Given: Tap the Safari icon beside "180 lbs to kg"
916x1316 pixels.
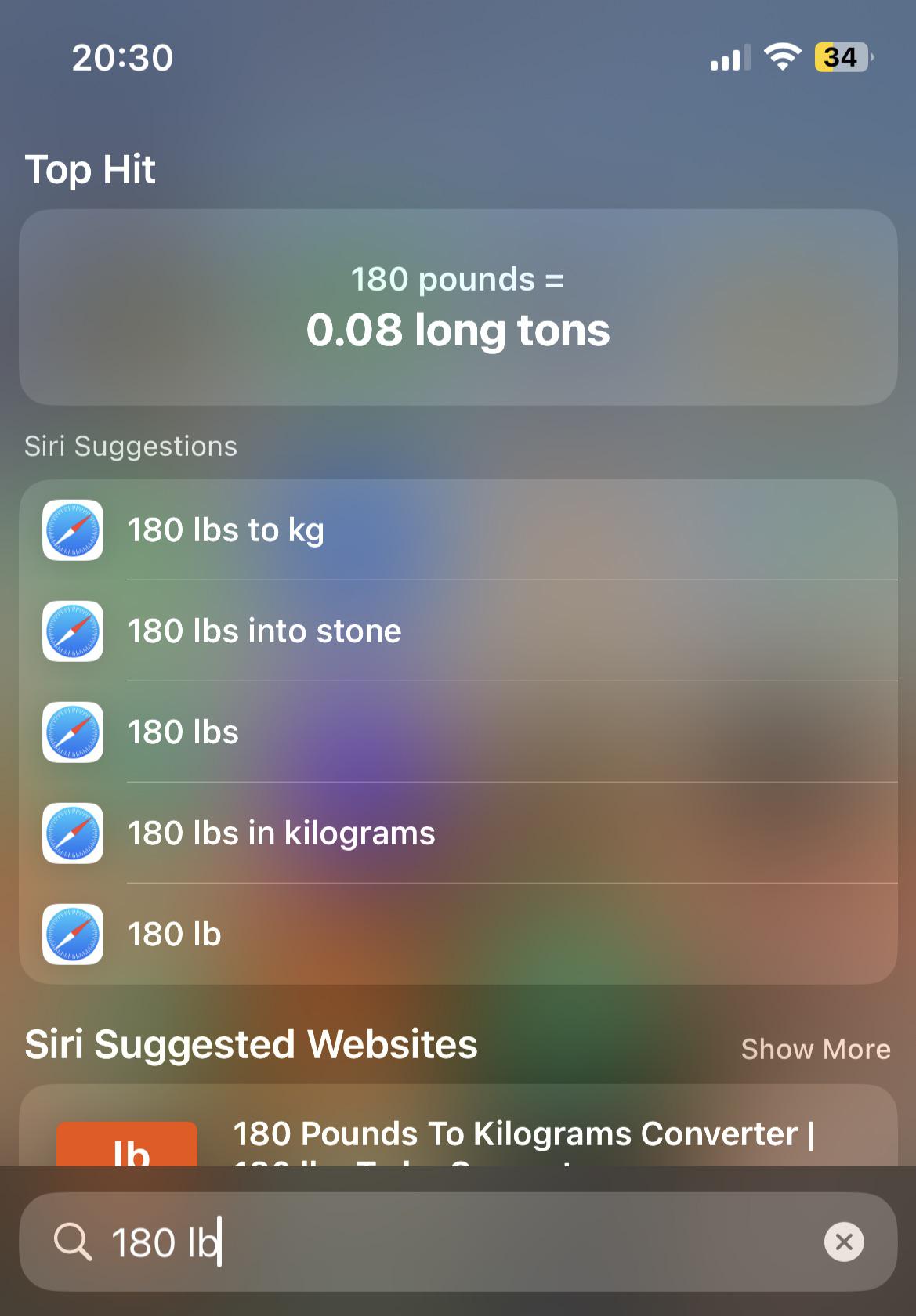Looking at the screenshot, I should tap(71, 530).
